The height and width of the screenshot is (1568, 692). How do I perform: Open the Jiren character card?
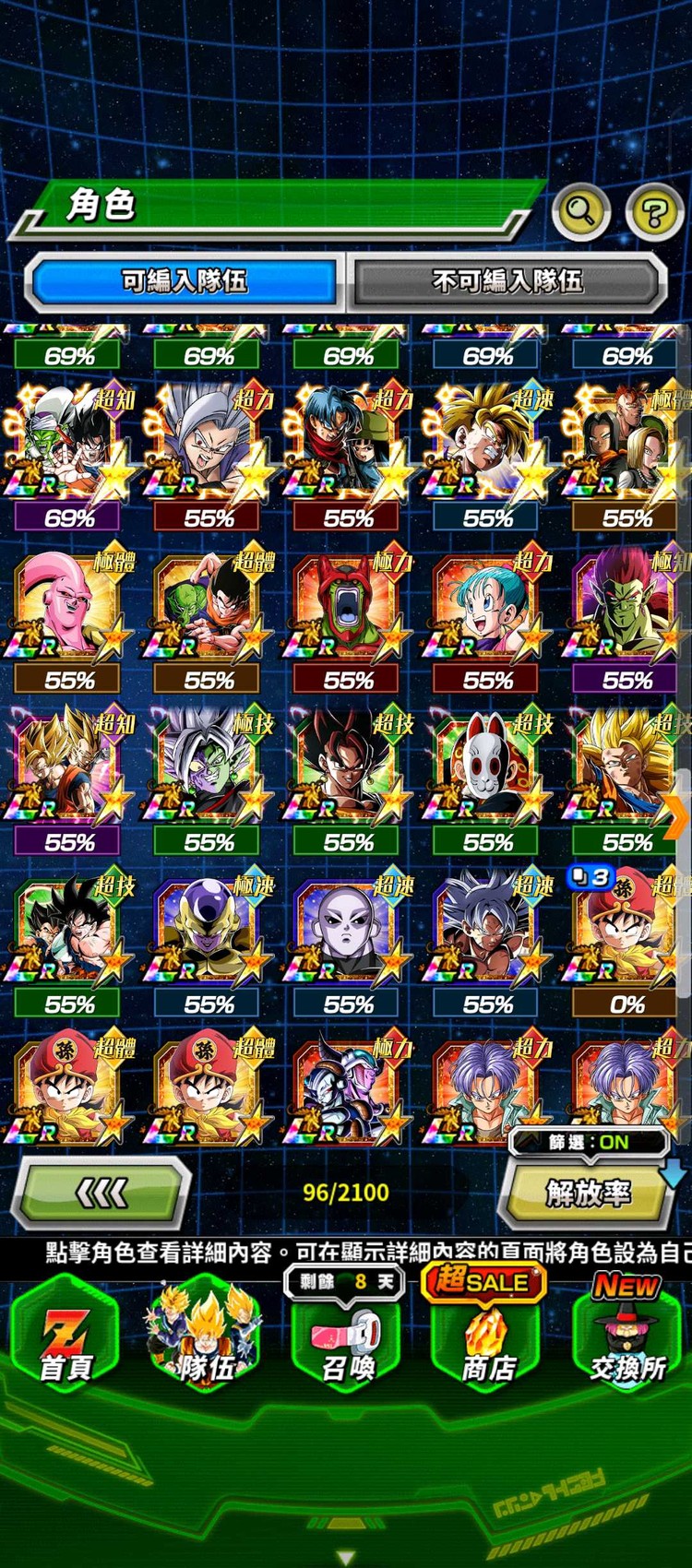tap(348, 932)
